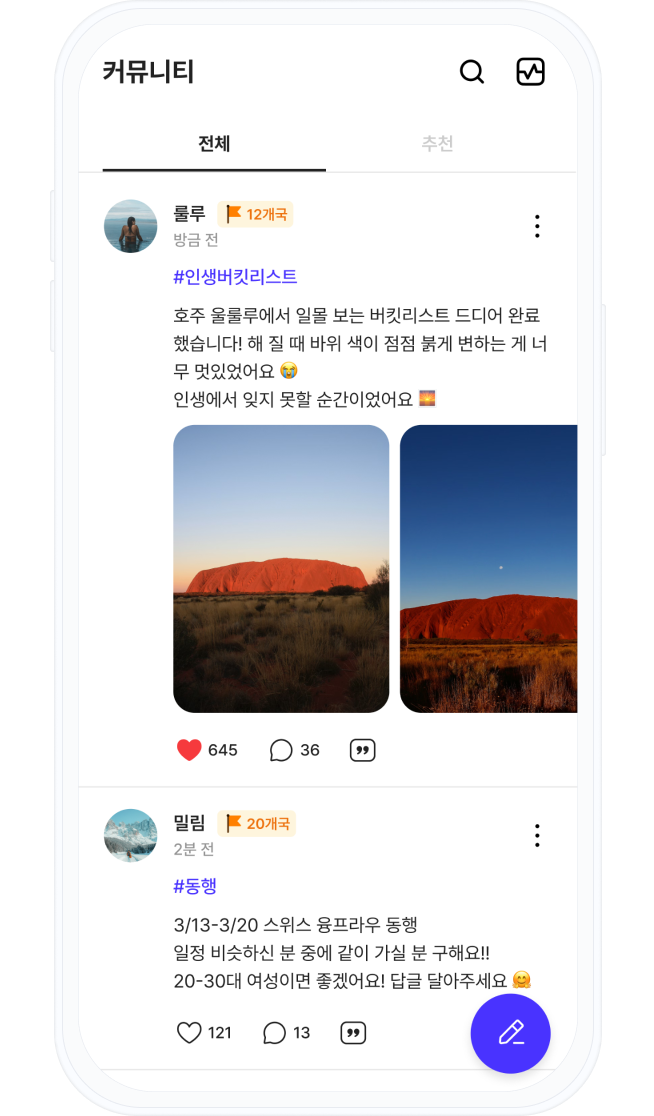
Task: Open the overflow menu on 밀림's post
Action: [537, 835]
